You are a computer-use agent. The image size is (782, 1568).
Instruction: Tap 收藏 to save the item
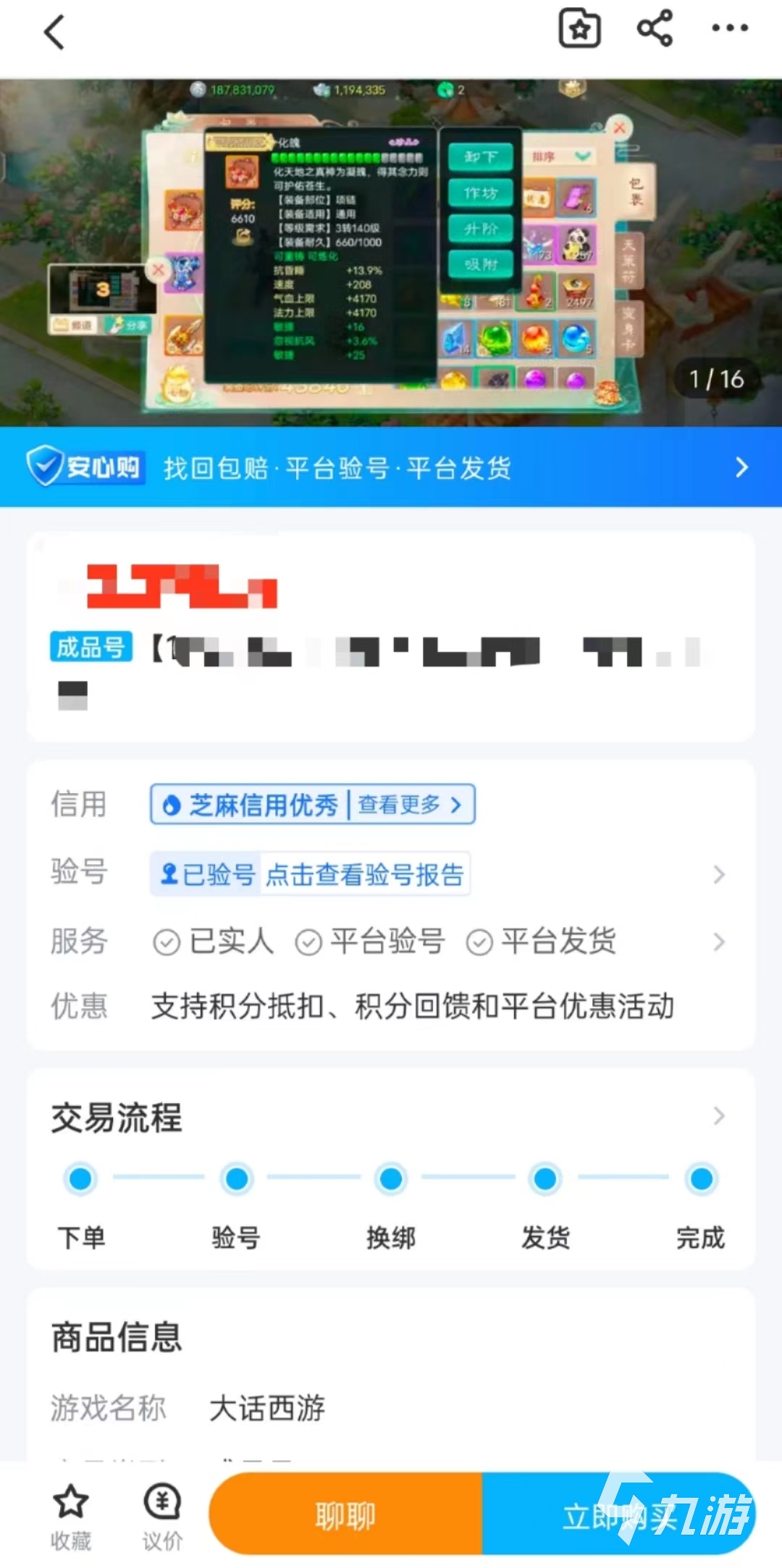pyautogui.click(x=71, y=1517)
